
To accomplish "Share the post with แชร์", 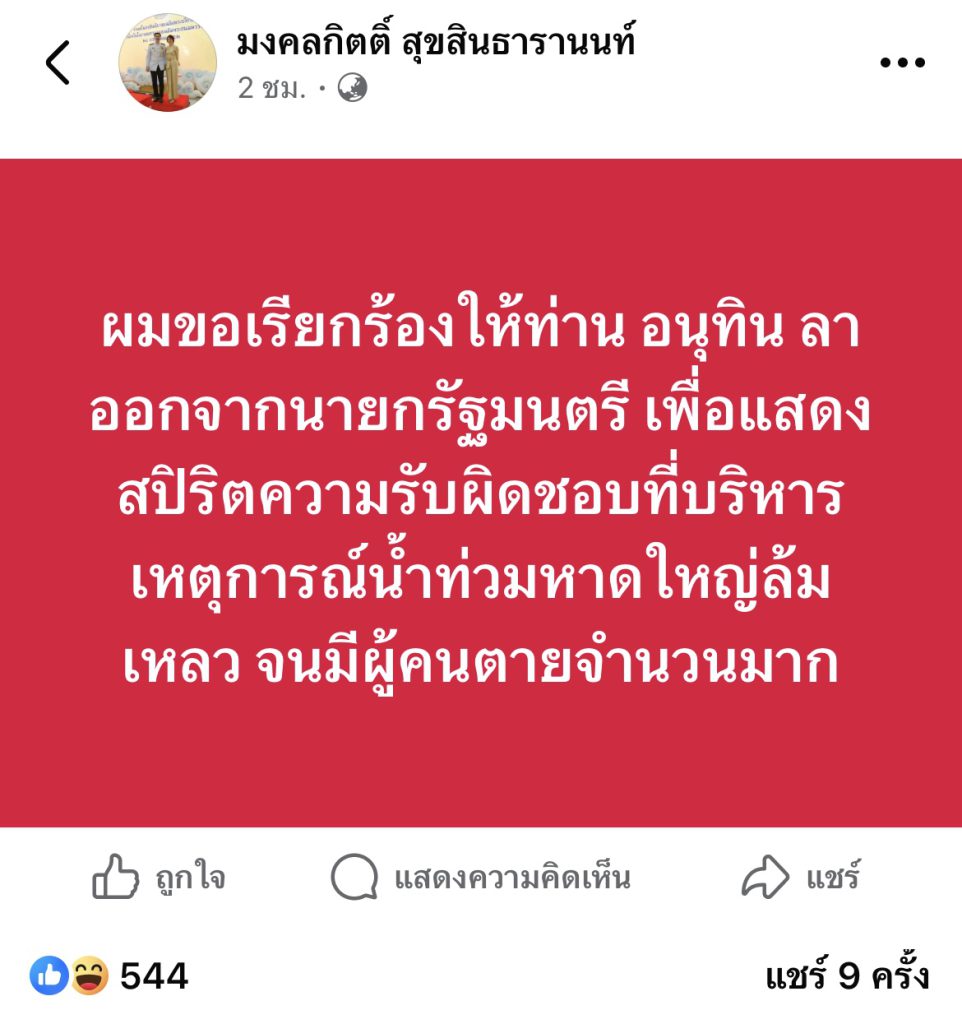I will 800,878.
